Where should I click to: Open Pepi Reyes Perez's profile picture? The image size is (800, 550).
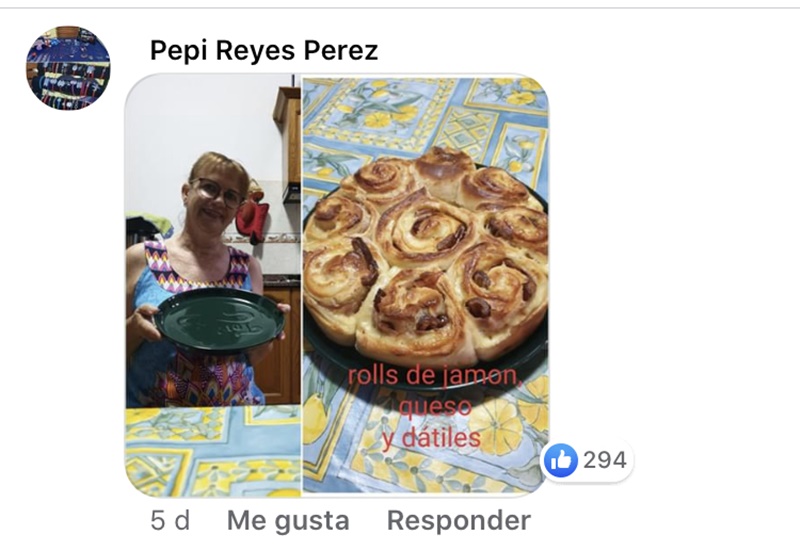pos(68,68)
